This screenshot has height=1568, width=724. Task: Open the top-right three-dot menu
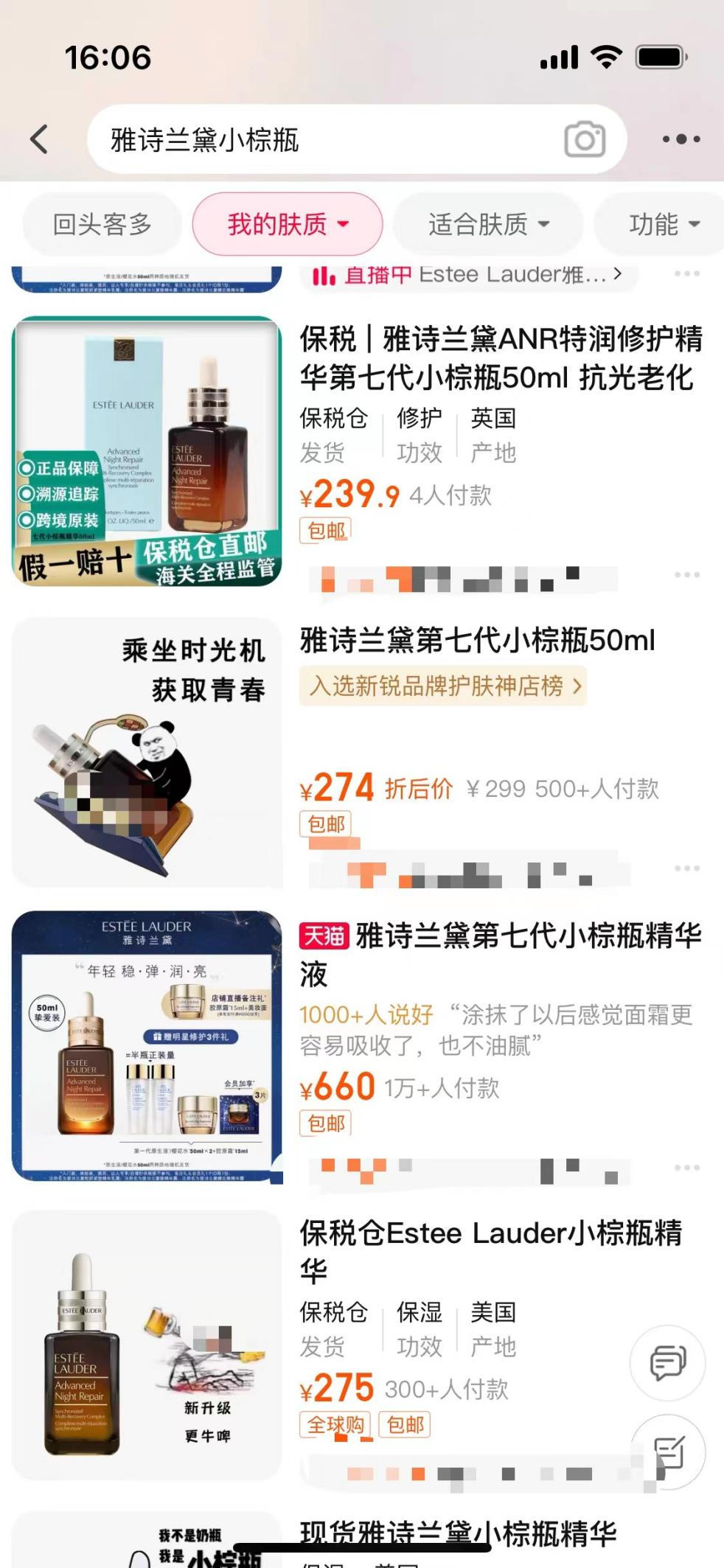[681, 139]
